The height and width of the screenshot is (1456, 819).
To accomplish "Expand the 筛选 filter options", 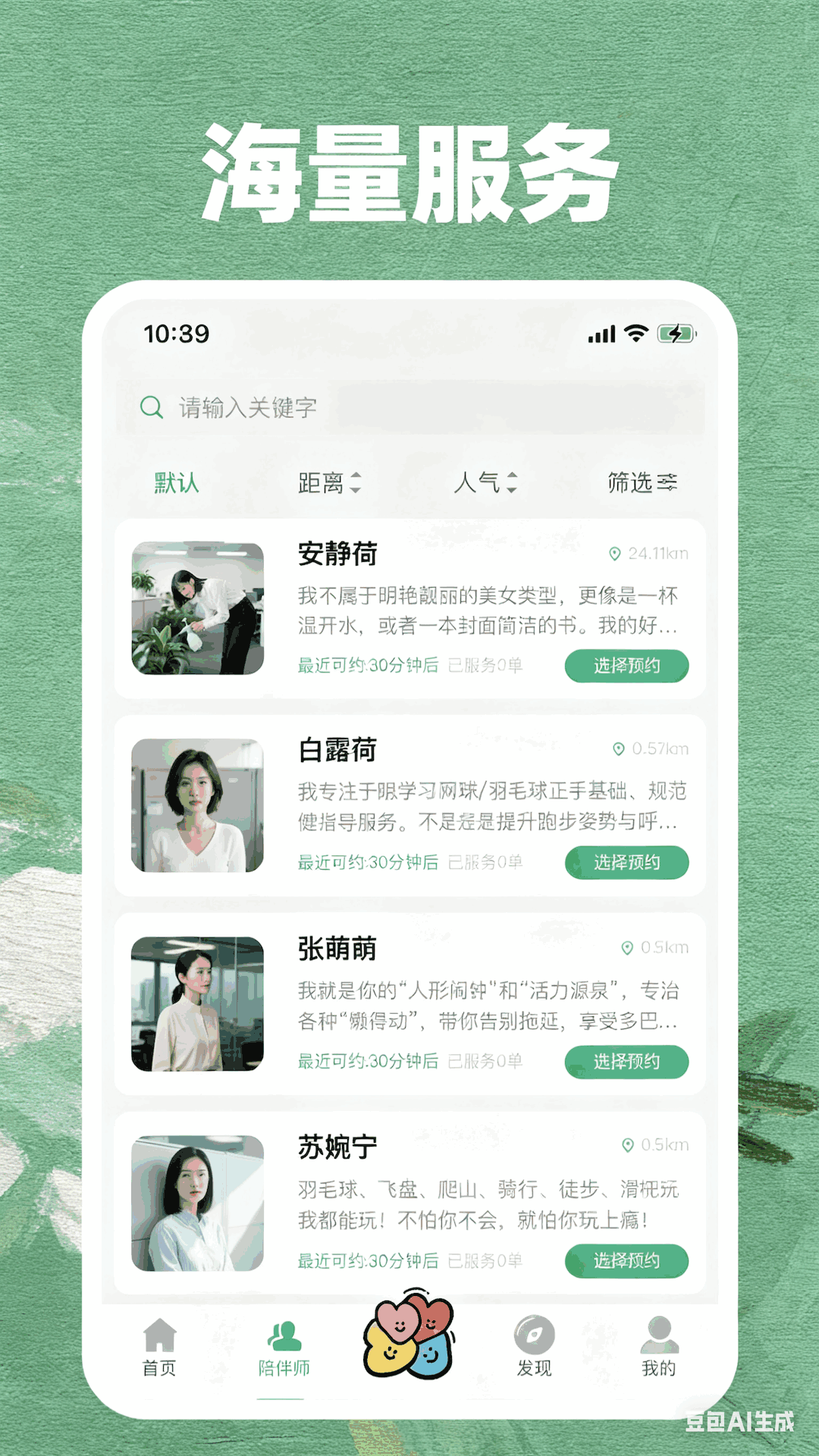I will click(x=641, y=483).
